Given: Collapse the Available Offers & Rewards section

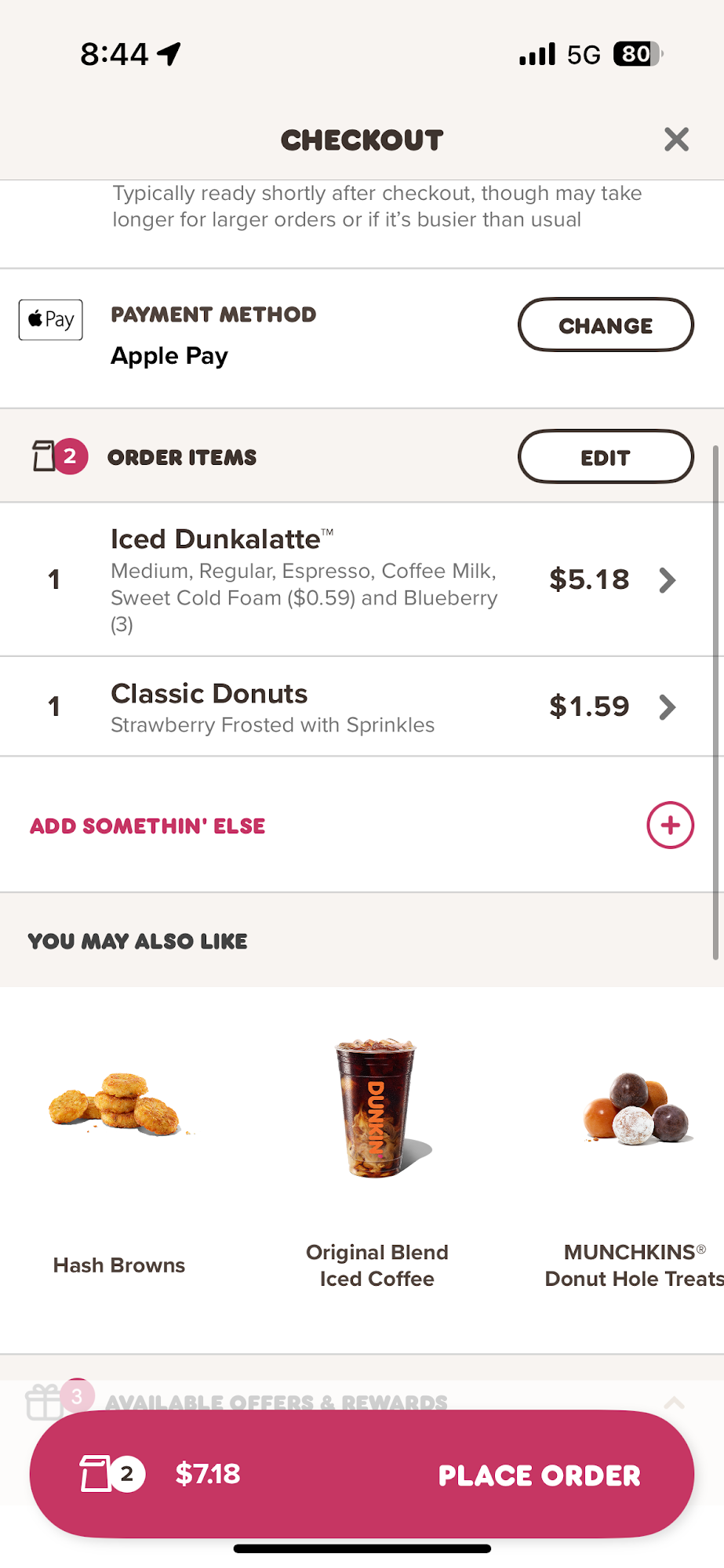Looking at the screenshot, I should (x=675, y=1402).
